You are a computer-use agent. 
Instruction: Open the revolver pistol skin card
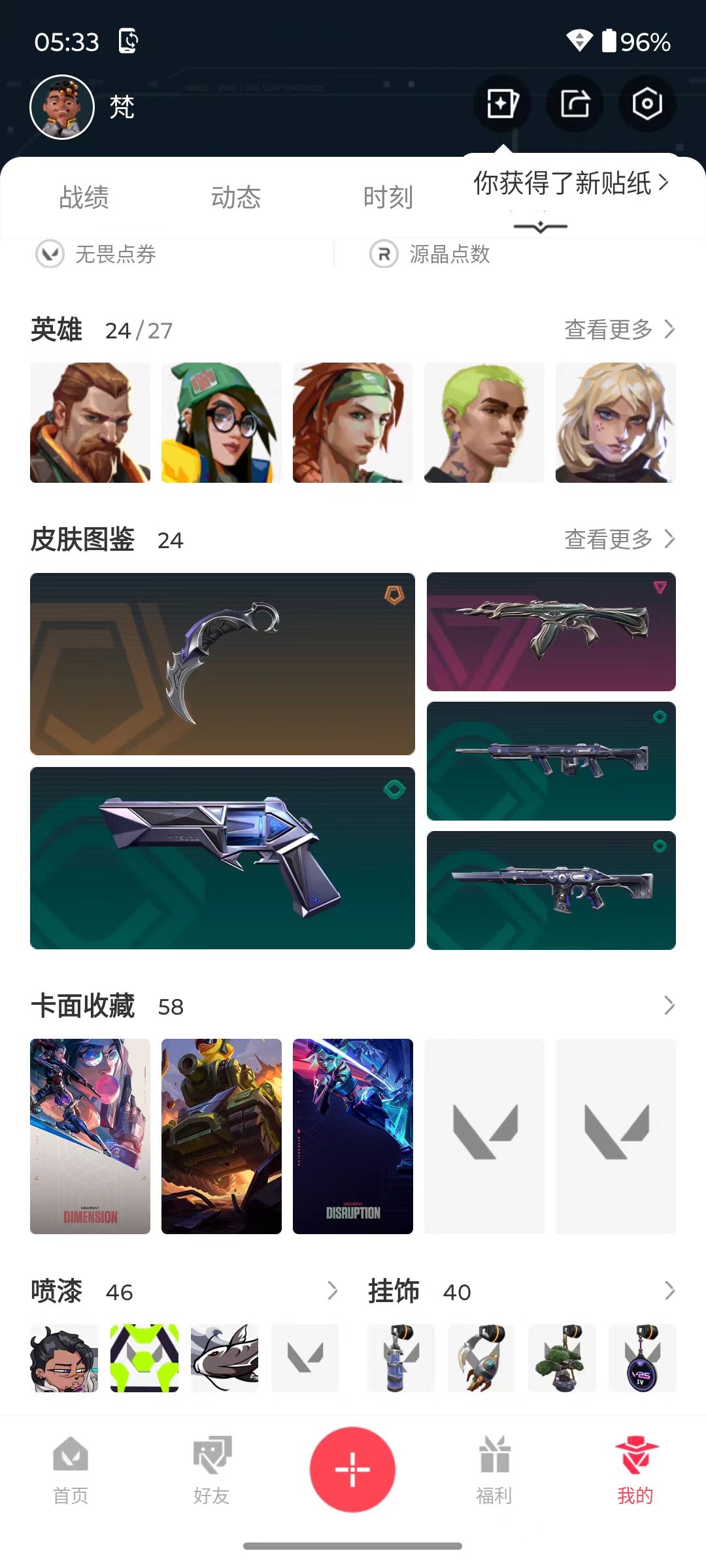(x=222, y=858)
